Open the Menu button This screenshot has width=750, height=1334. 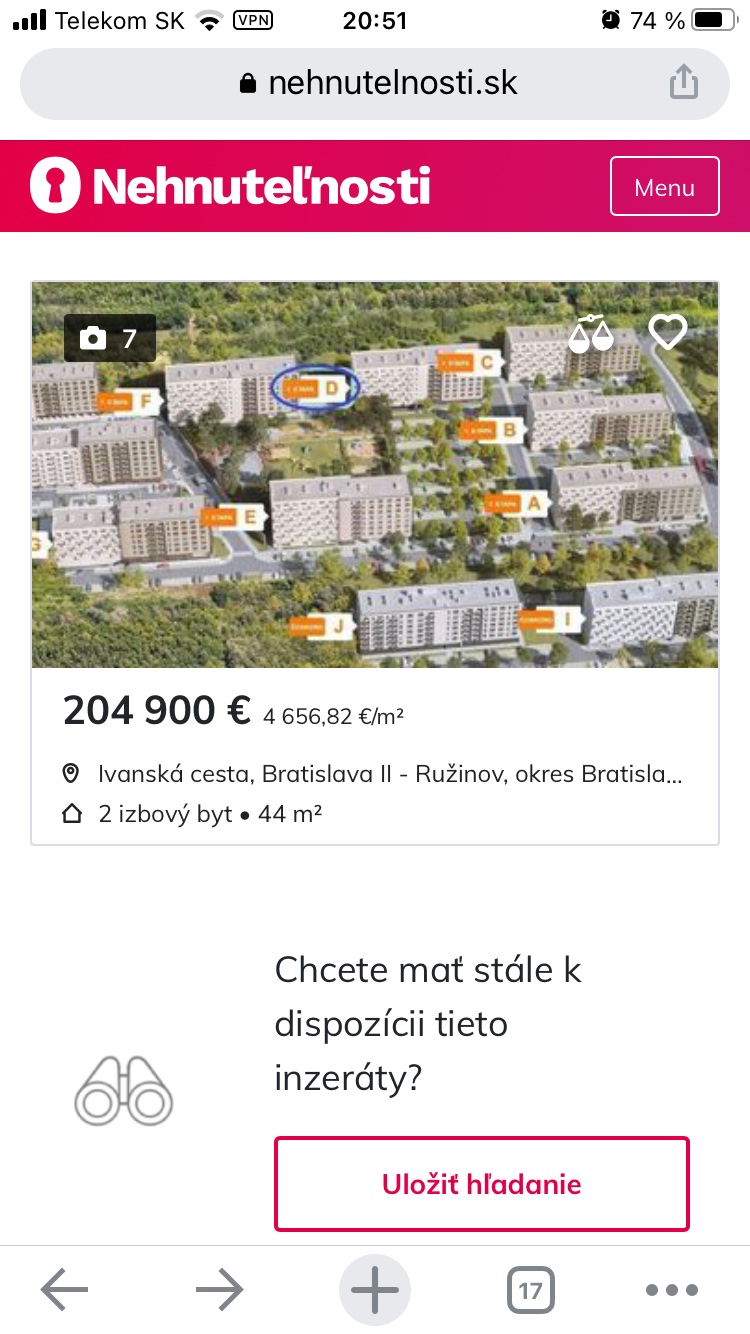664,186
